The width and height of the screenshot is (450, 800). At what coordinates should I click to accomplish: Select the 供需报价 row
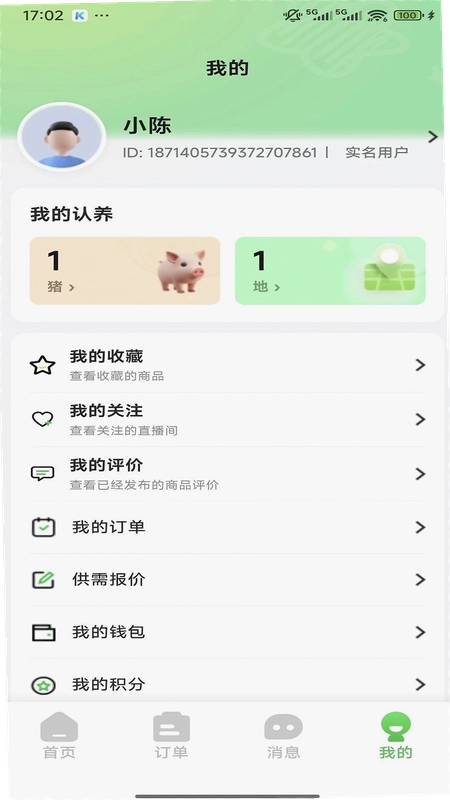click(228, 580)
